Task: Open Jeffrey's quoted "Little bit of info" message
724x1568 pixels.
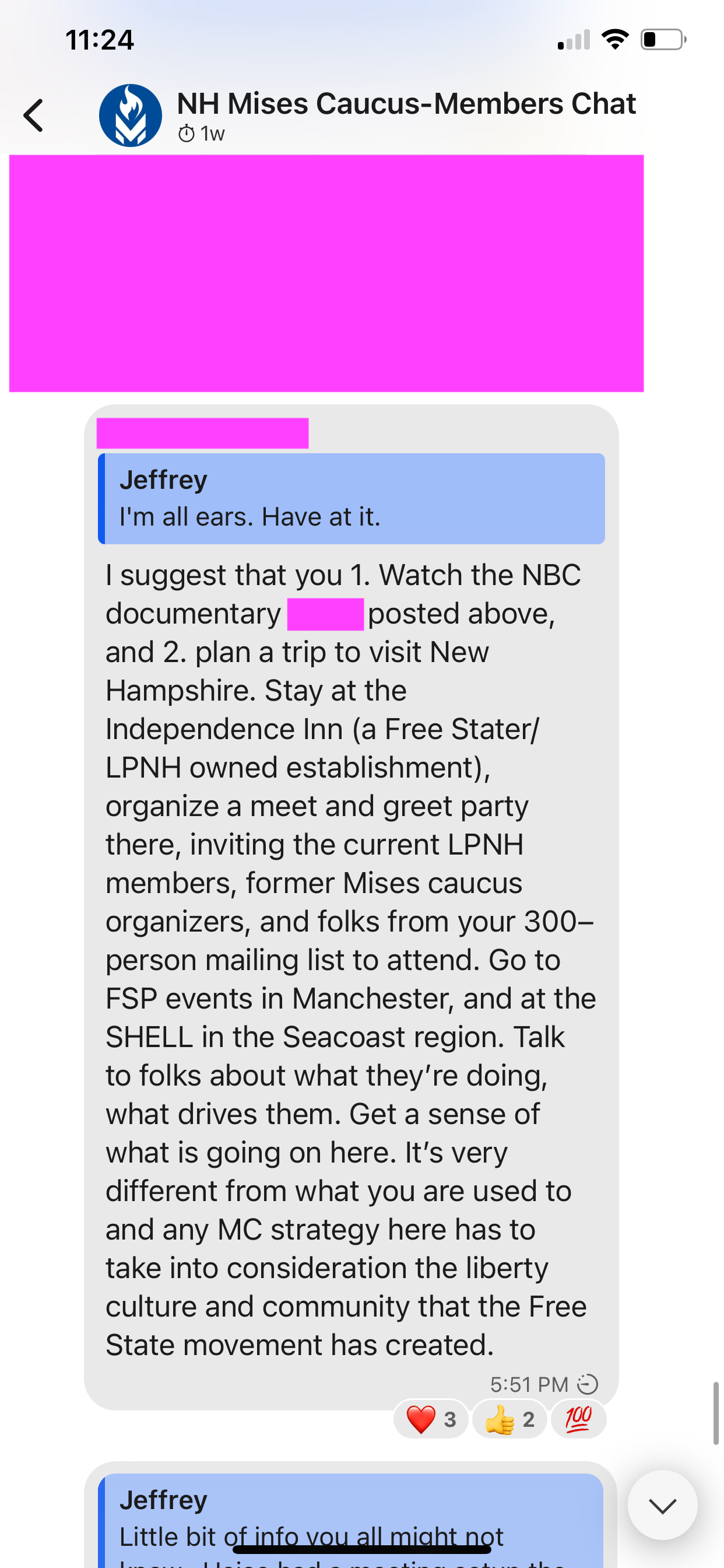Action: 351,1521
